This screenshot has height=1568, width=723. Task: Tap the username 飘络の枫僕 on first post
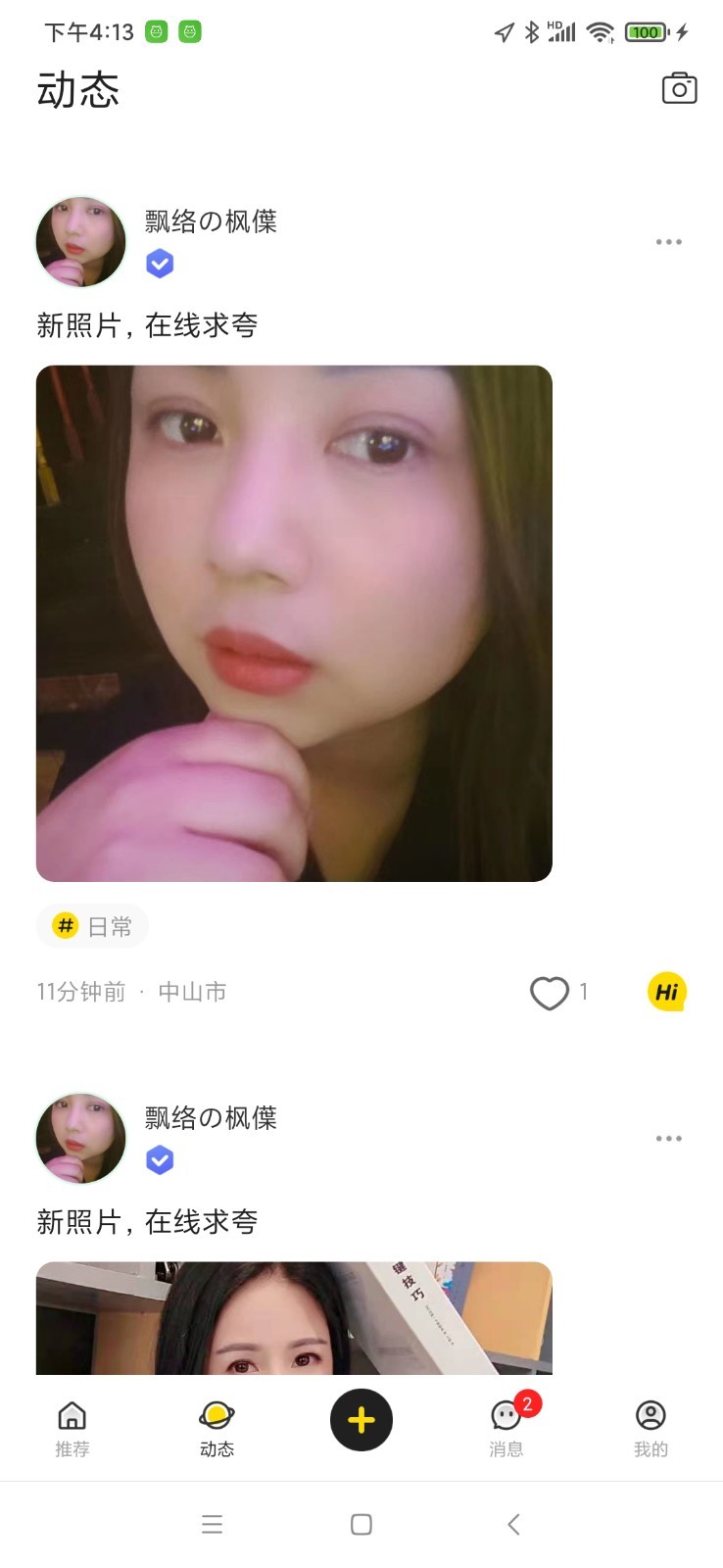pos(211,221)
